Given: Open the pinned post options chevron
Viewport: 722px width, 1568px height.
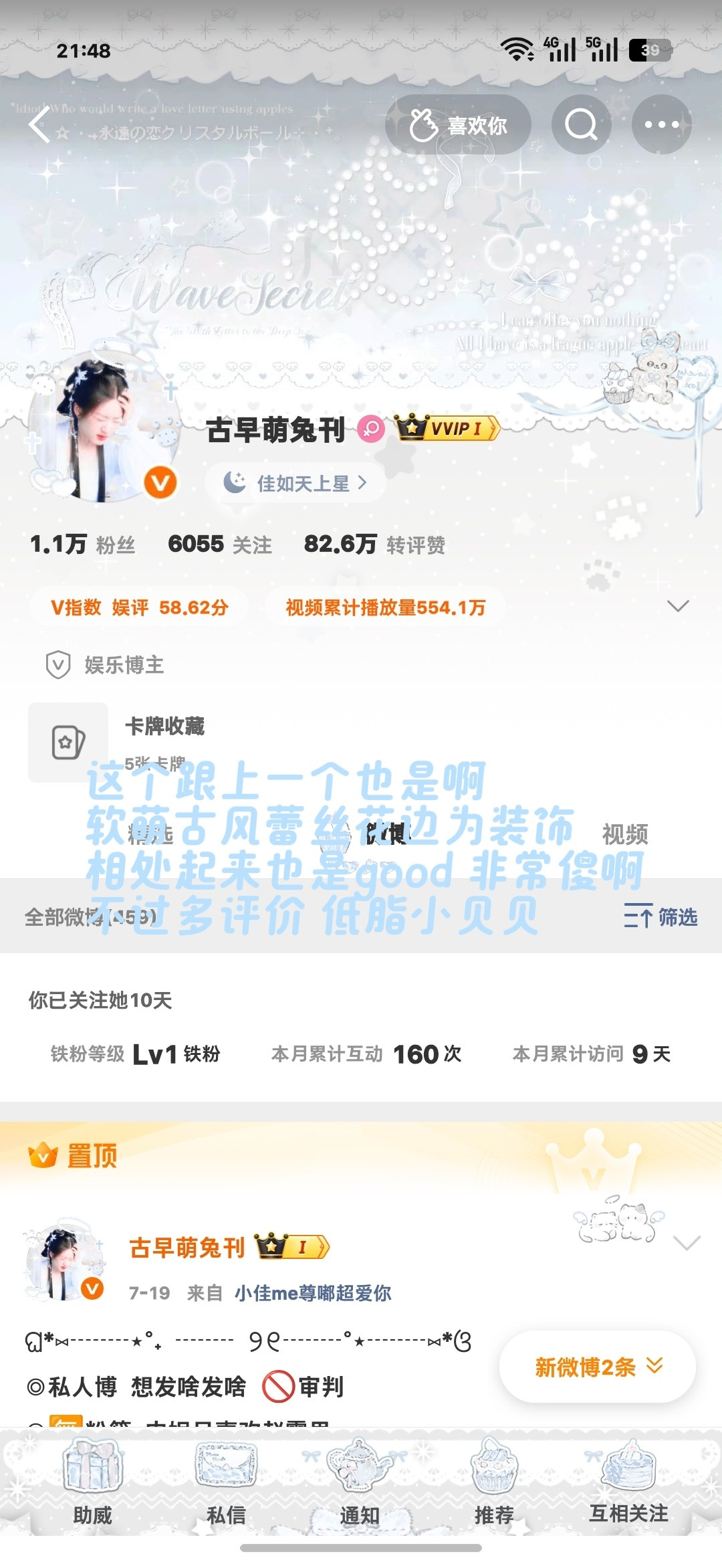Looking at the screenshot, I should [686, 1243].
